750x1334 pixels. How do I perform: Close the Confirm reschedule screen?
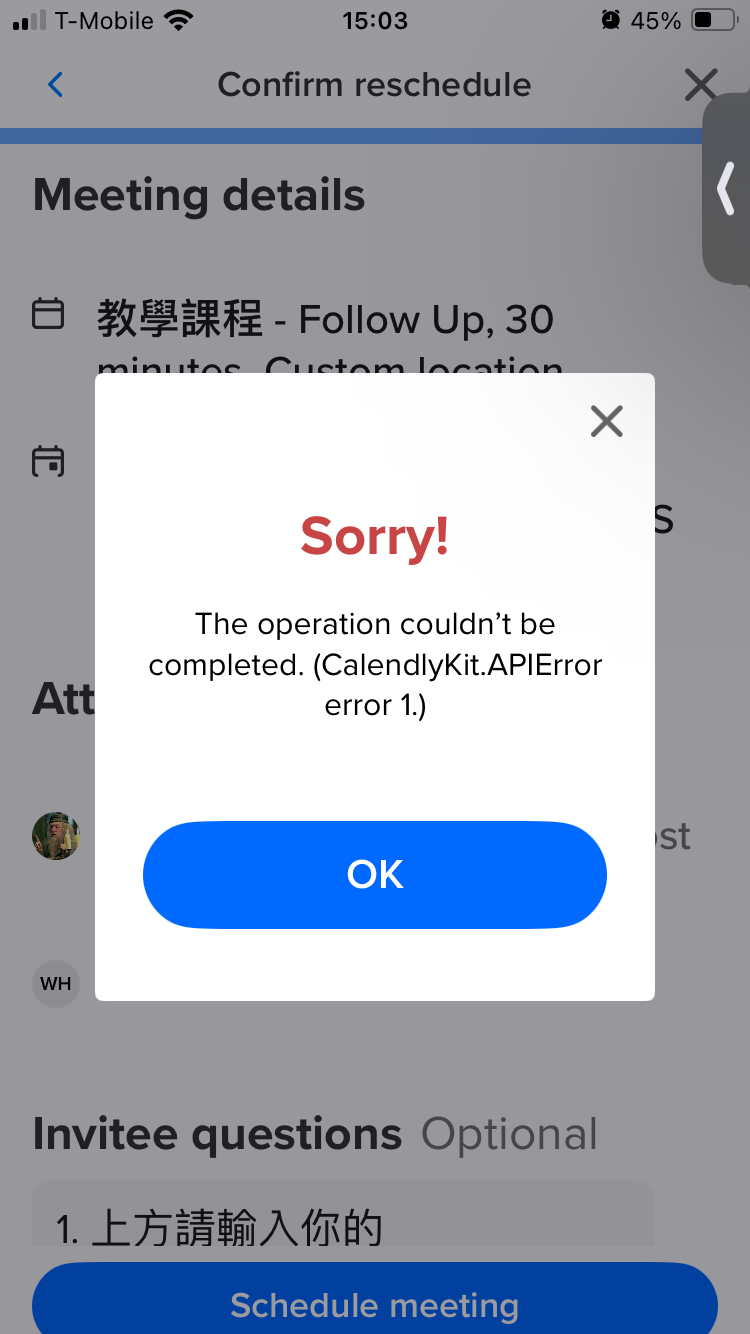point(700,85)
